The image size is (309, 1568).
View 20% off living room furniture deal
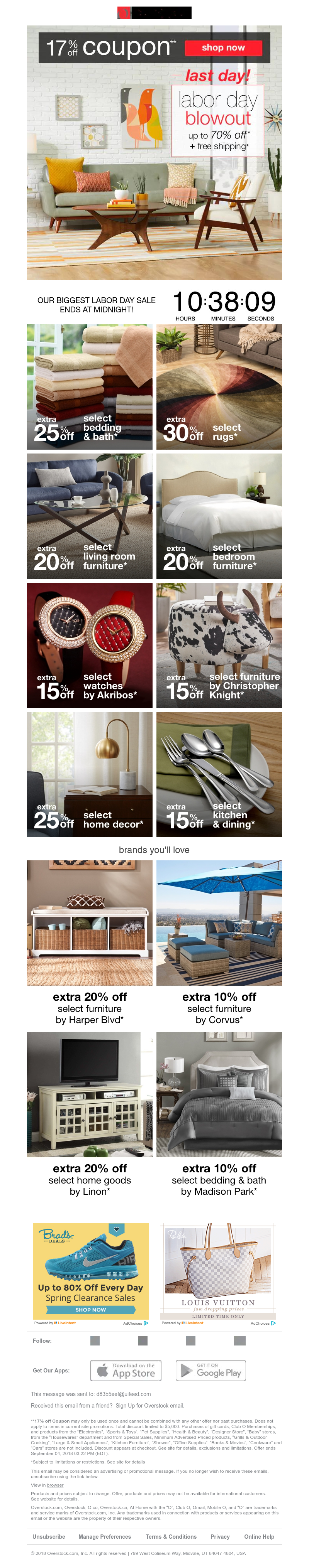(90, 516)
